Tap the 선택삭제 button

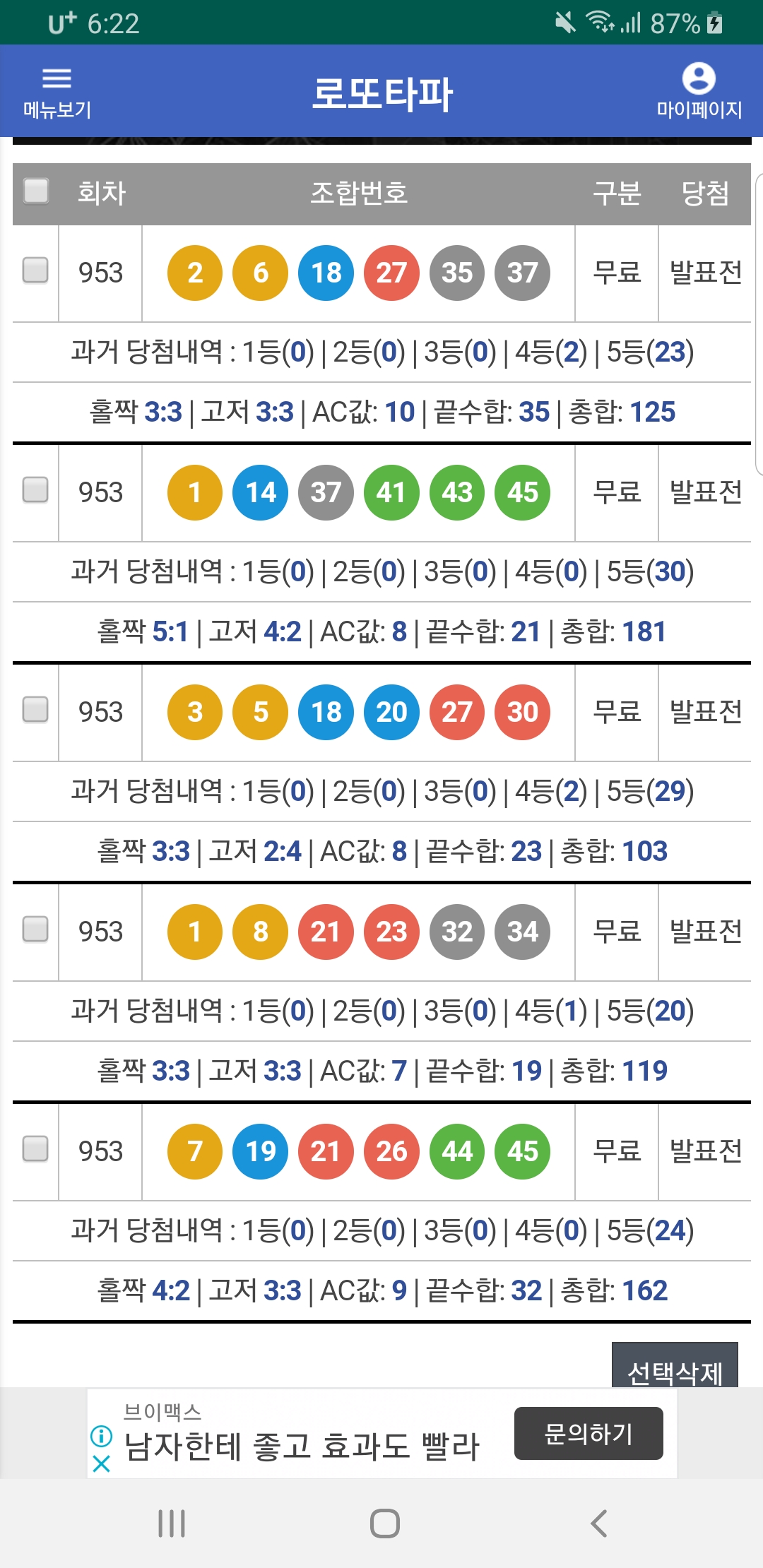tap(675, 1366)
